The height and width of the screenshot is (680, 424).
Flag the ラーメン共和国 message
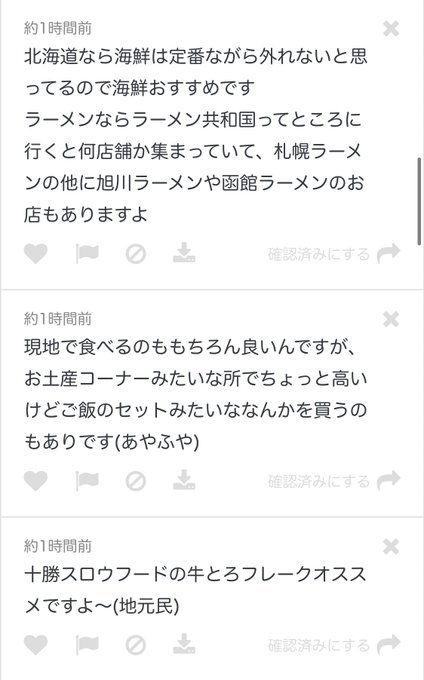coord(87,254)
